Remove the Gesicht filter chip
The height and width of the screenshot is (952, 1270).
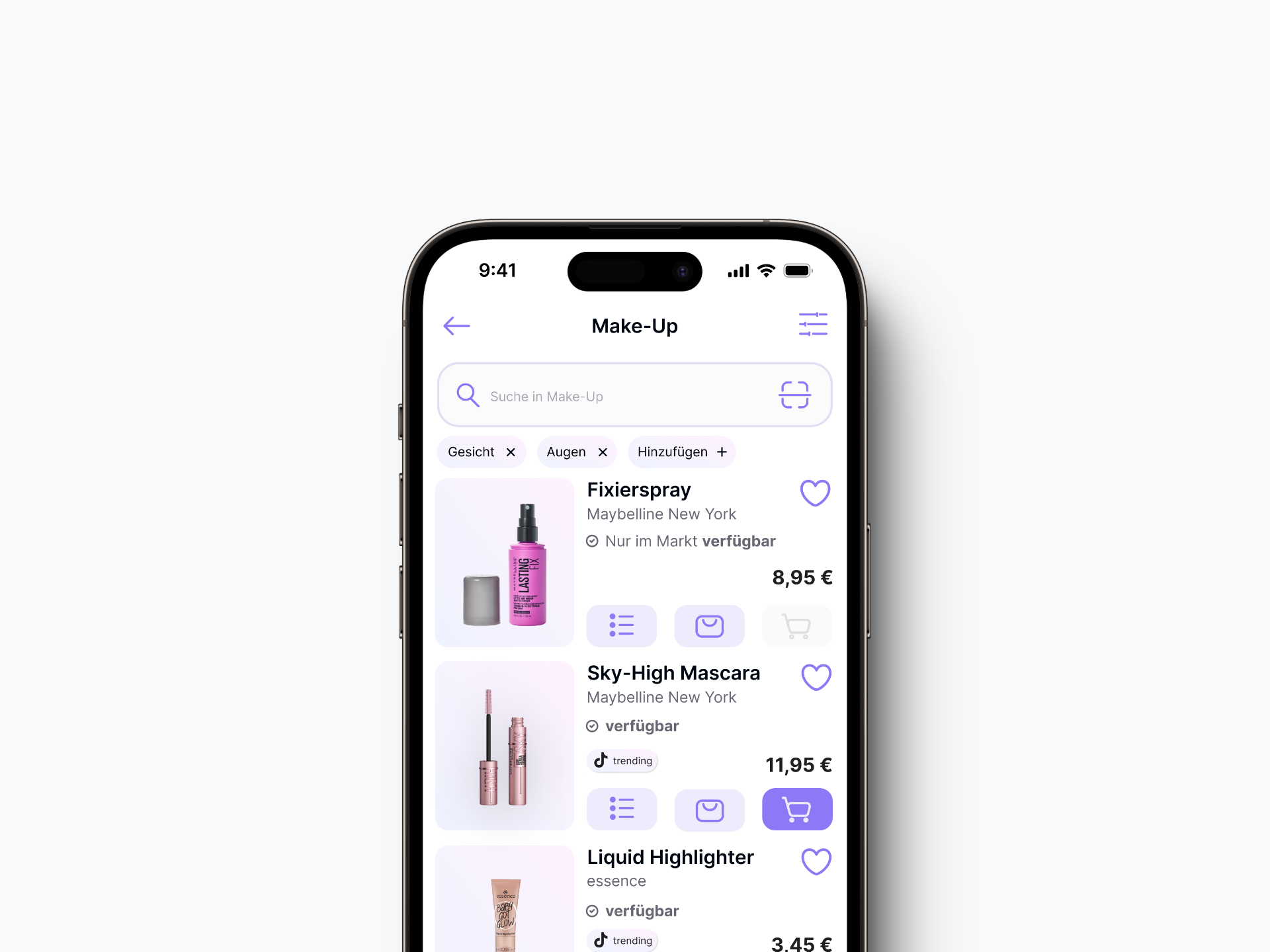[511, 452]
